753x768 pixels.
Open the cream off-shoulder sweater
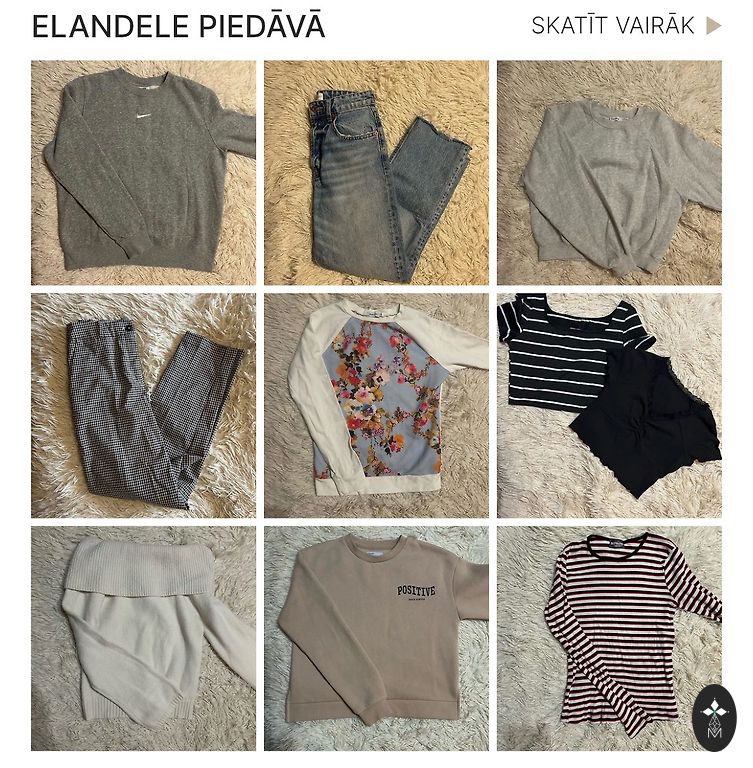point(143,638)
